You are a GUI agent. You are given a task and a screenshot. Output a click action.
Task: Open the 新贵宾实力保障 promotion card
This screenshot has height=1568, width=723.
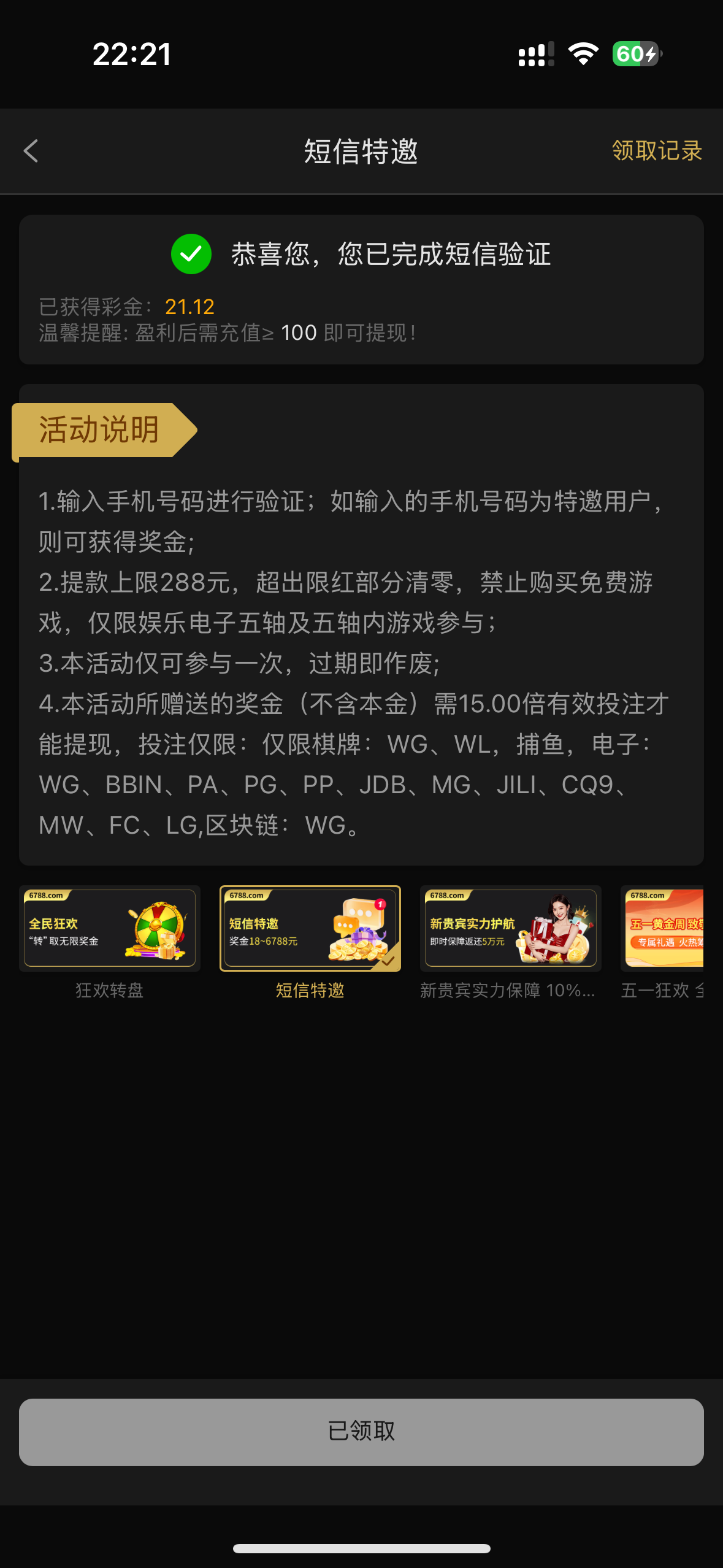(510, 928)
